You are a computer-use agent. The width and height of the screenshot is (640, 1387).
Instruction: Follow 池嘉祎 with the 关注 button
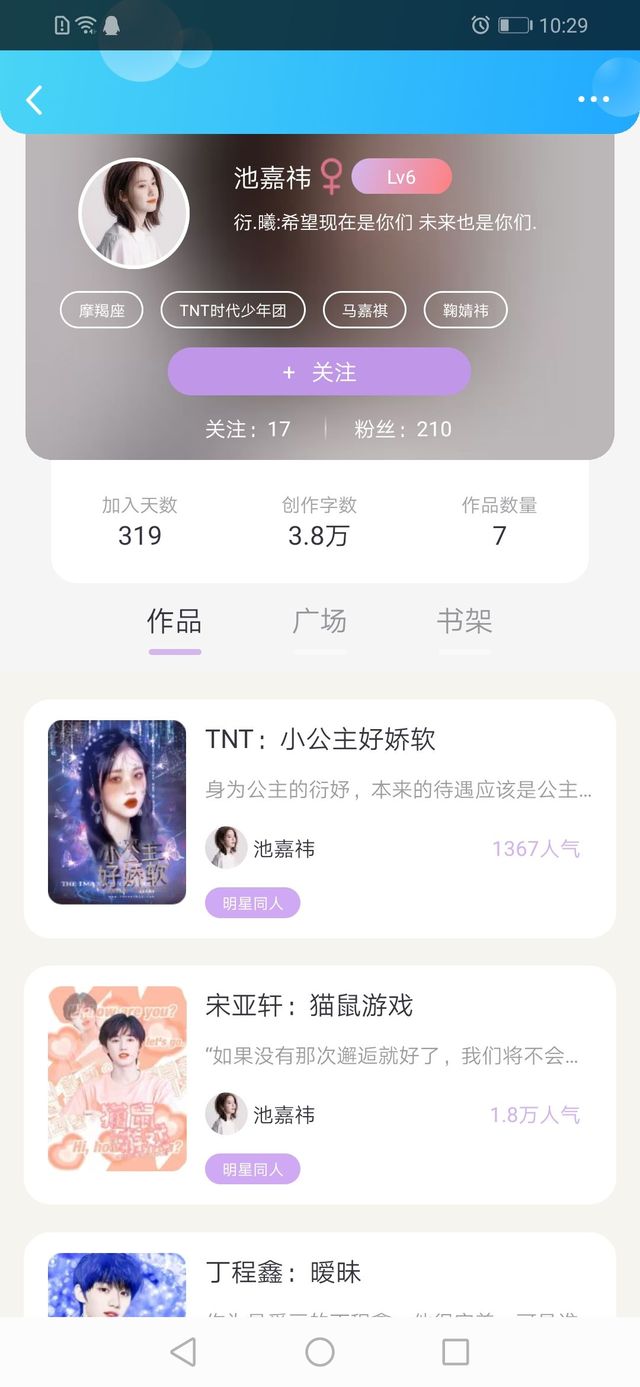[x=319, y=372]
